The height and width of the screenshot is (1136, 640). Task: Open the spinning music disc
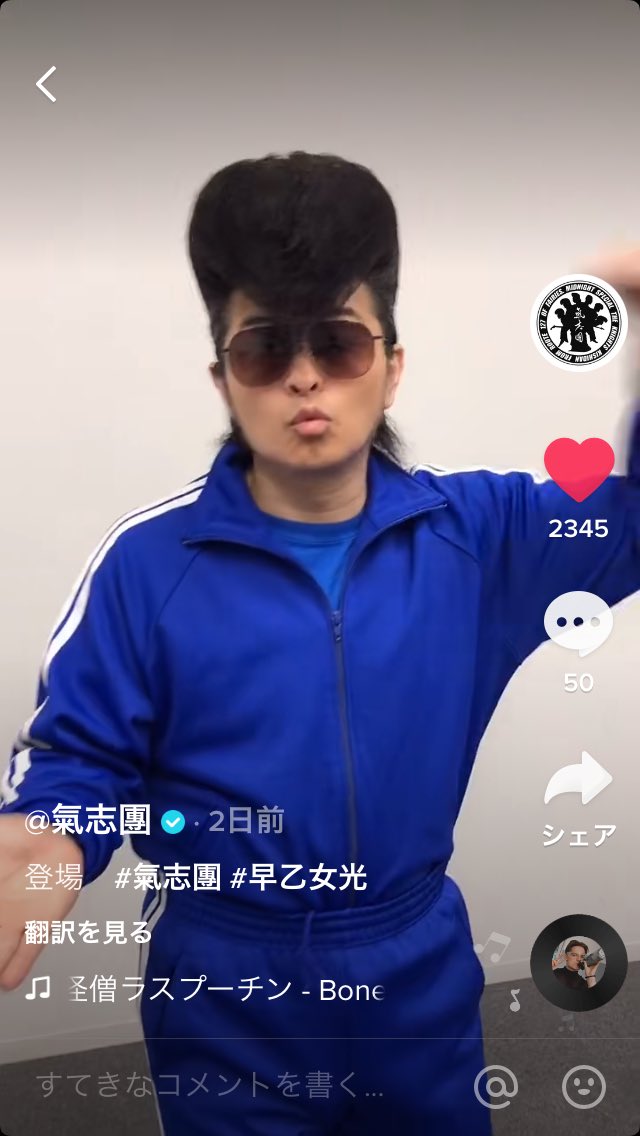pos(578,963)
